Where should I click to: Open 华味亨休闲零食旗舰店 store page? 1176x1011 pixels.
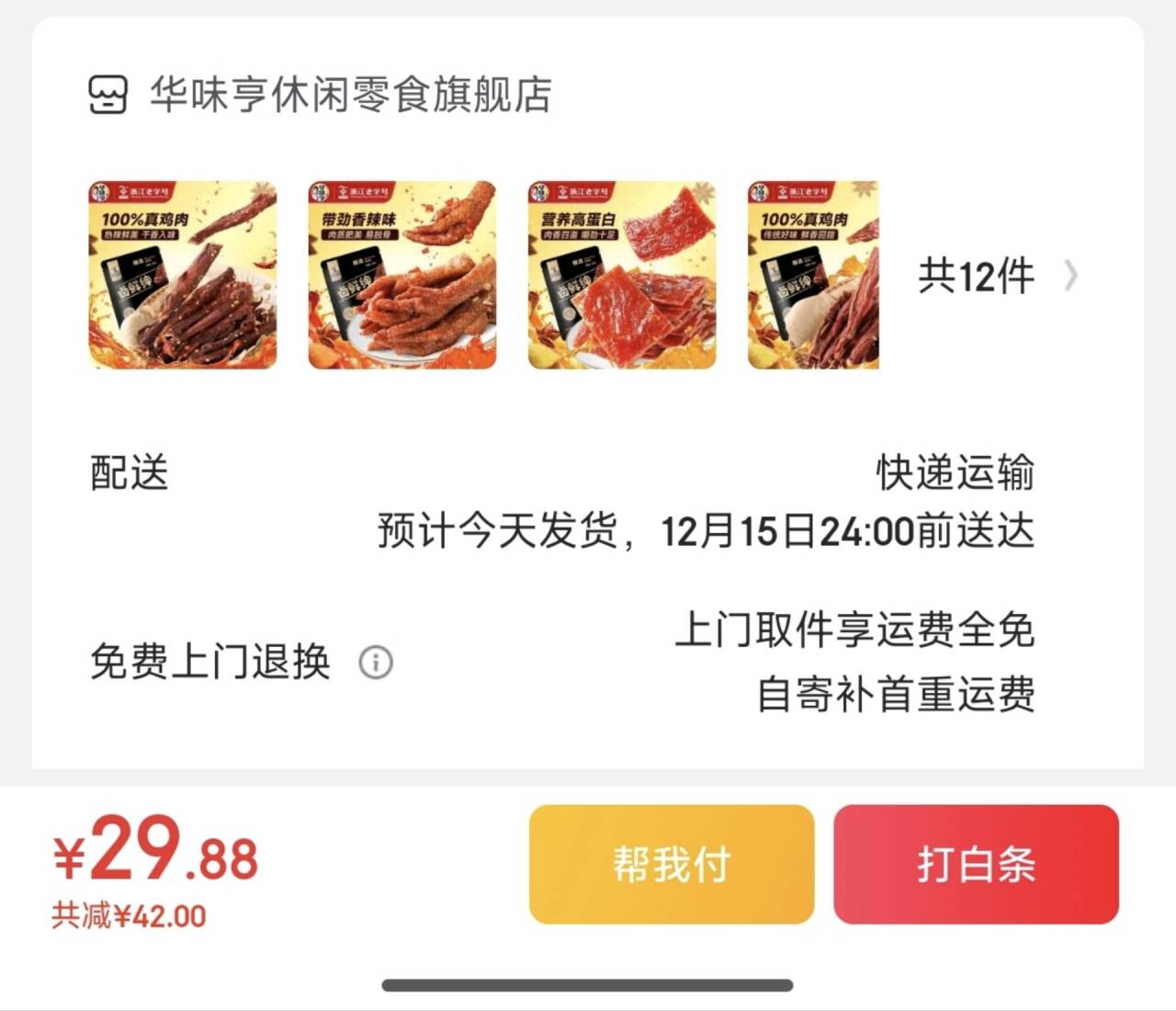(350, 95)
